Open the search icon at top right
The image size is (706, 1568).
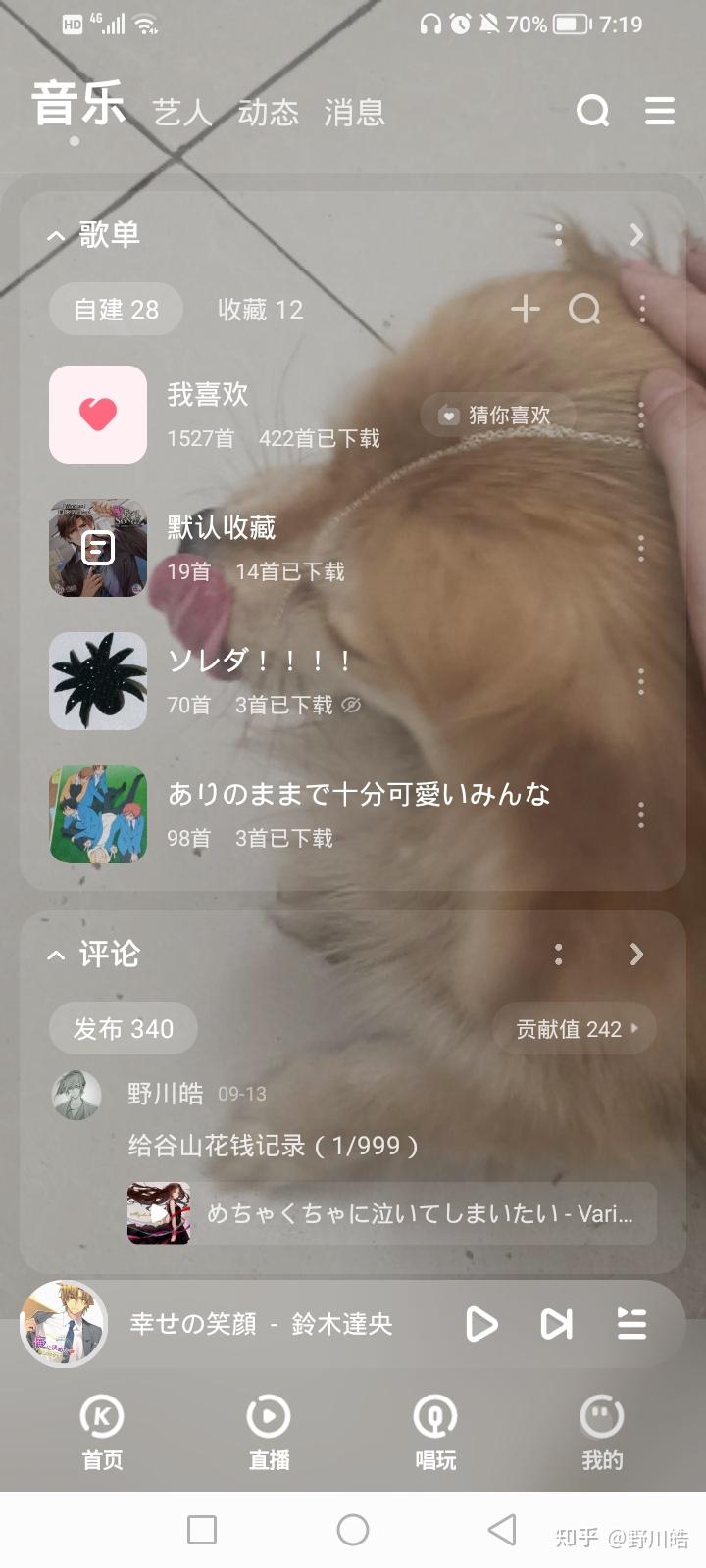(592, 112)
